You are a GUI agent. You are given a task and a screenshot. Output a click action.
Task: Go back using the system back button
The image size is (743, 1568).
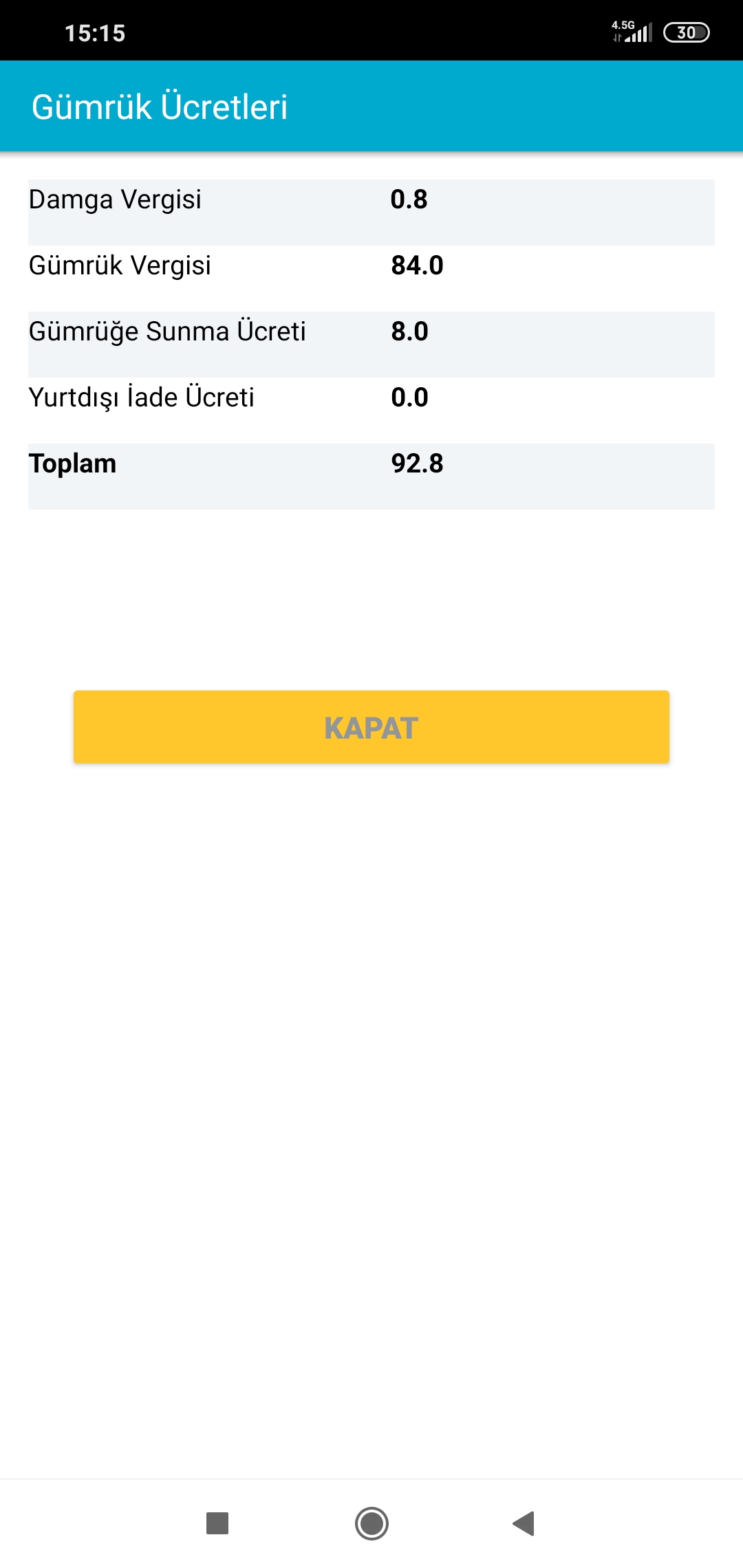click(524, 1523)
